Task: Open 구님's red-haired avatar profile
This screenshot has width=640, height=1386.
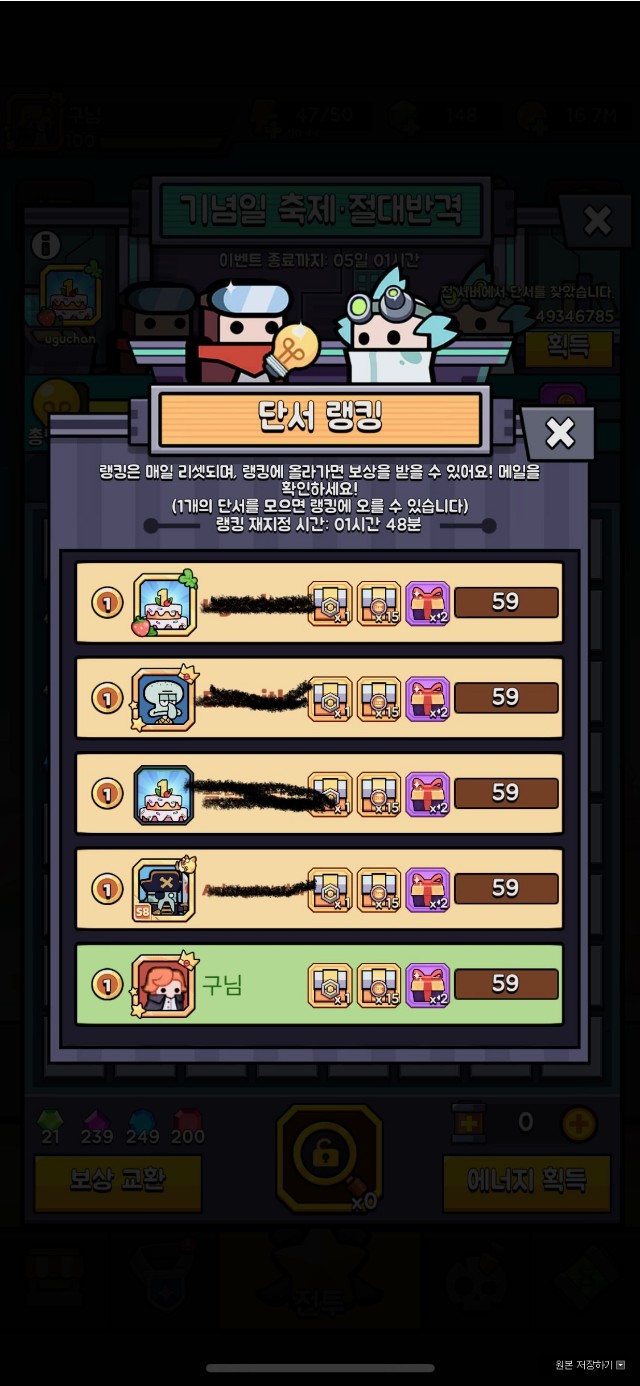Action: coord(164,985)
